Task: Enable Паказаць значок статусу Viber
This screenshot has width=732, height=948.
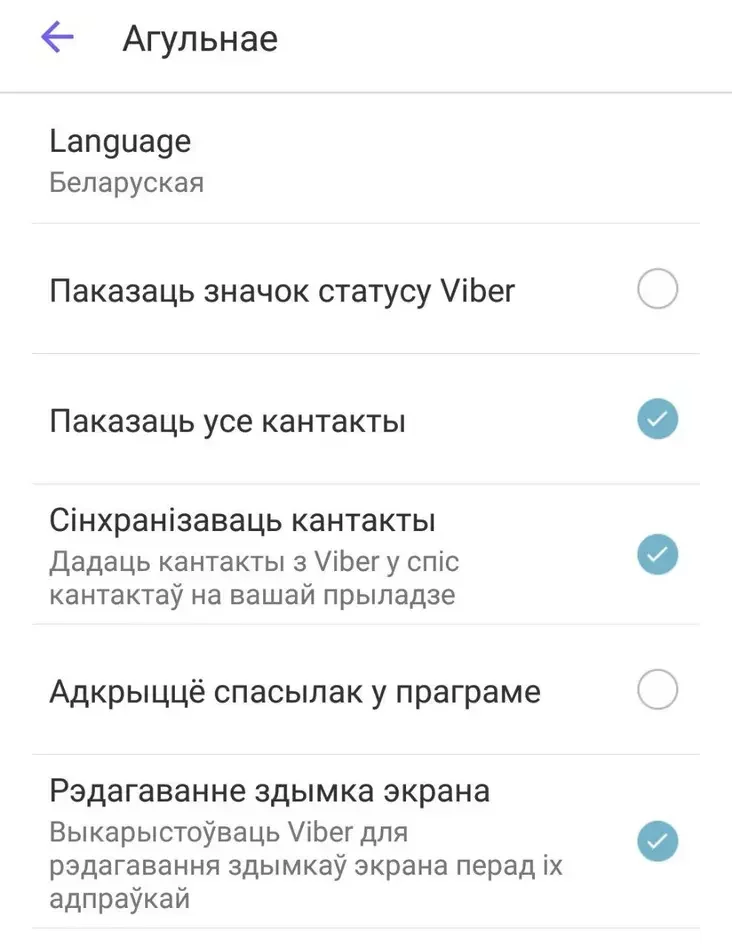Action: (x=657, y=290)
